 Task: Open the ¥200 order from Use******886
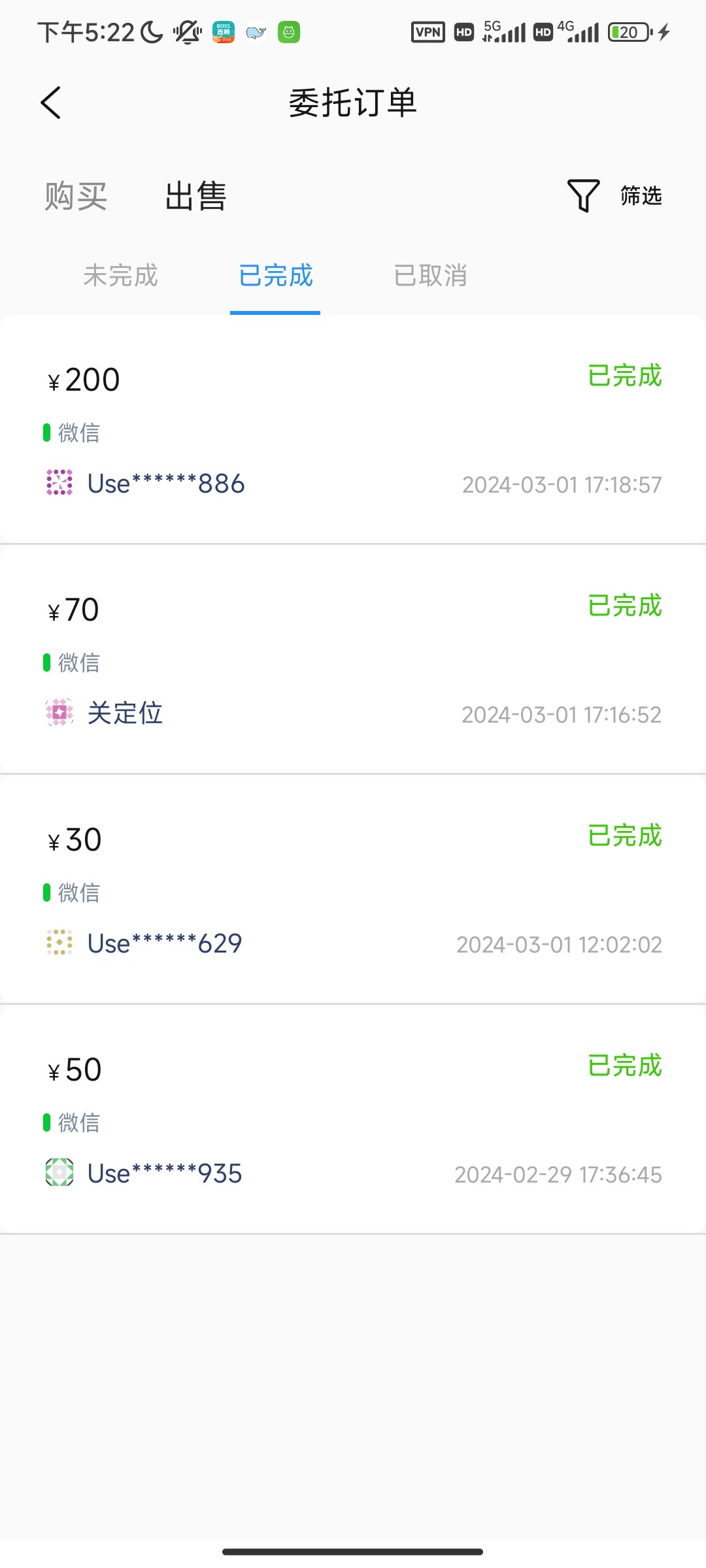tap(353, 430)
